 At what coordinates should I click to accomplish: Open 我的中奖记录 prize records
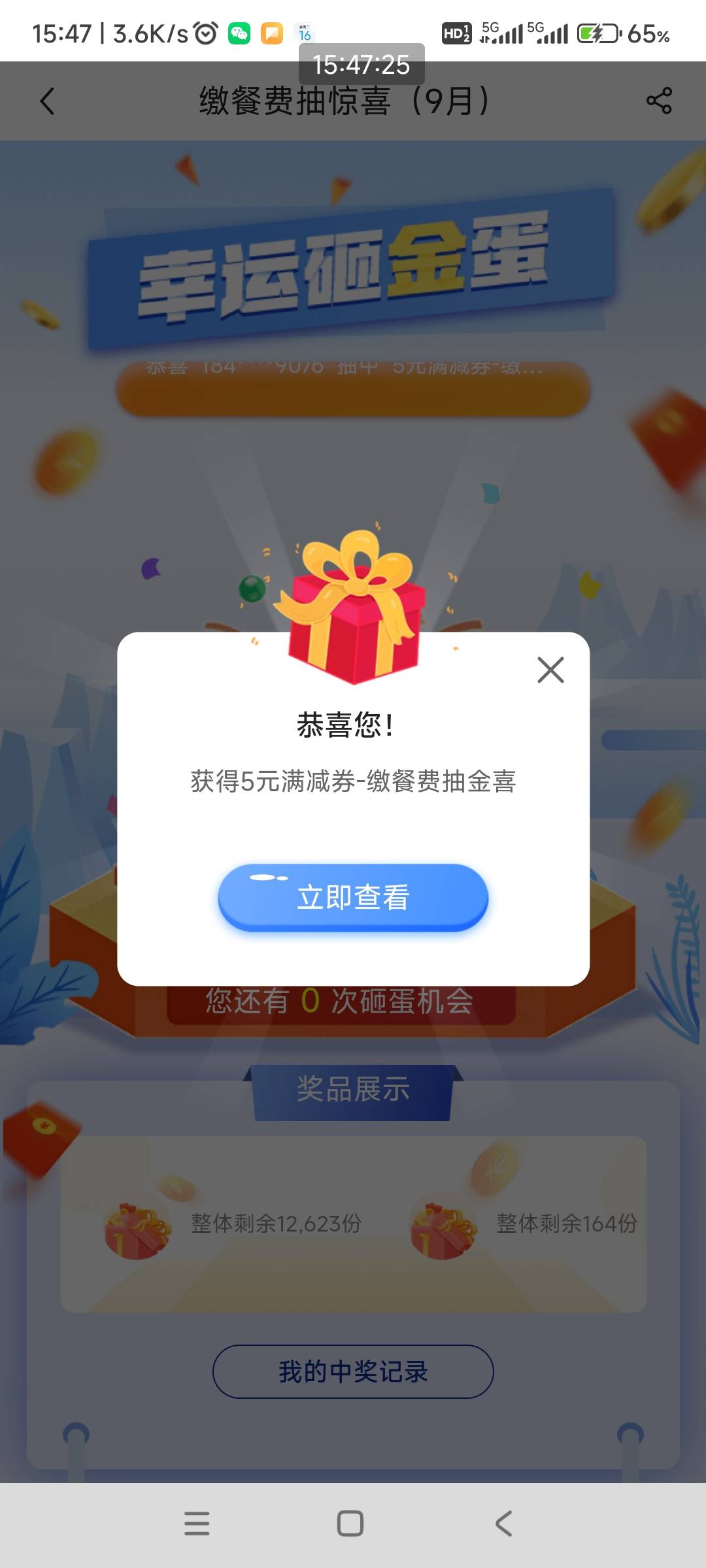[353, 1371]
